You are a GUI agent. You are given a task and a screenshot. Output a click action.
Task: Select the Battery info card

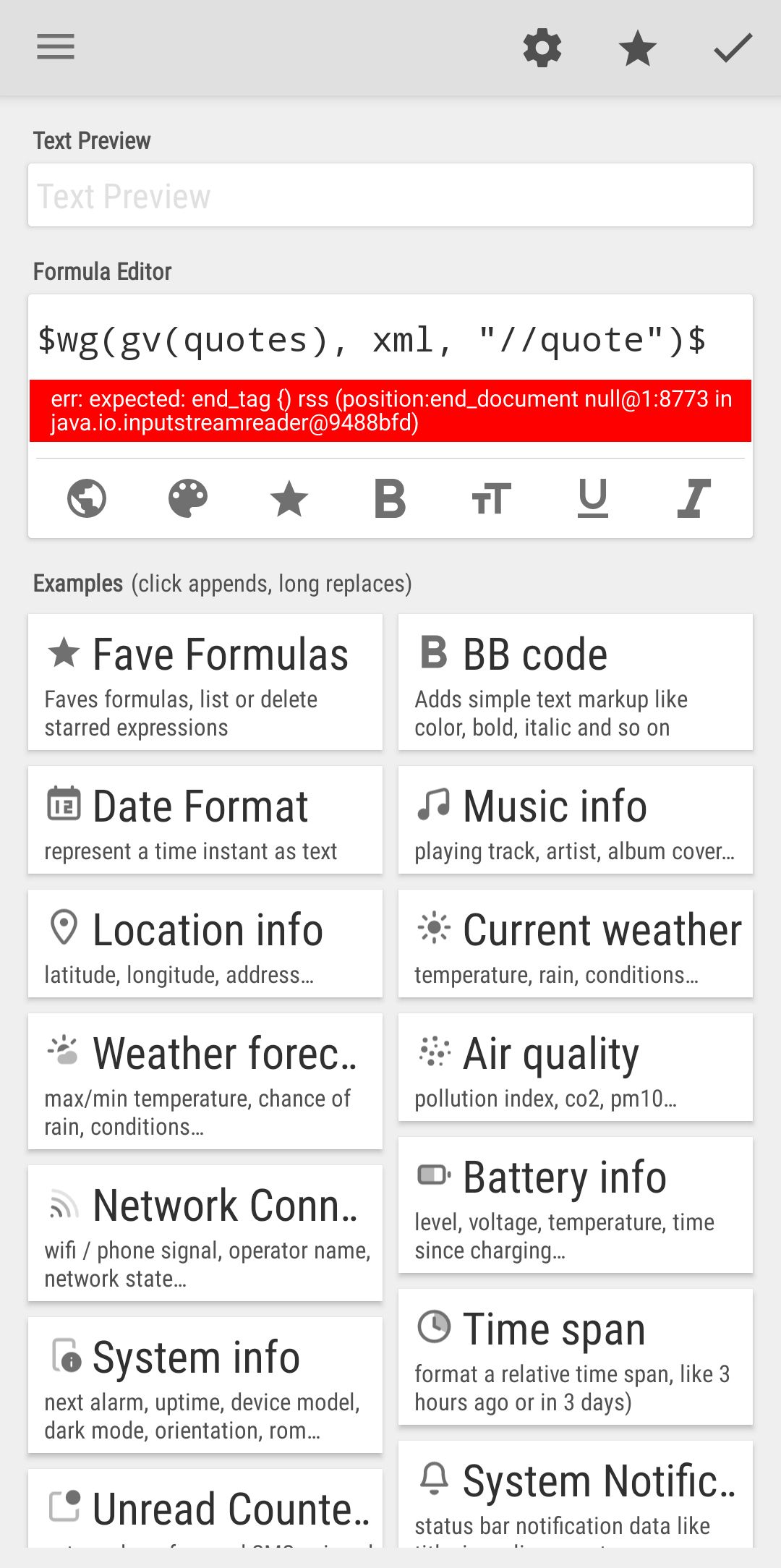[576, 1205]
